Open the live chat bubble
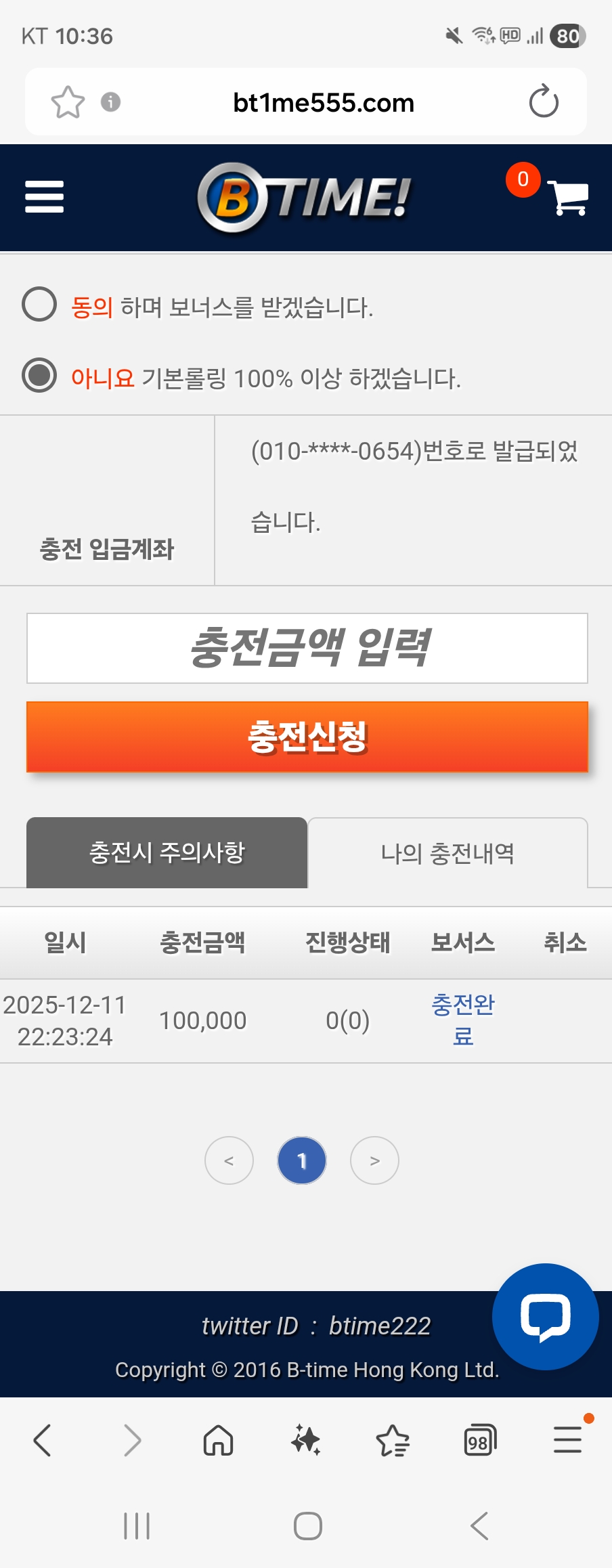The height and width of the screenshot is (1568, 612). point(545,1317)
